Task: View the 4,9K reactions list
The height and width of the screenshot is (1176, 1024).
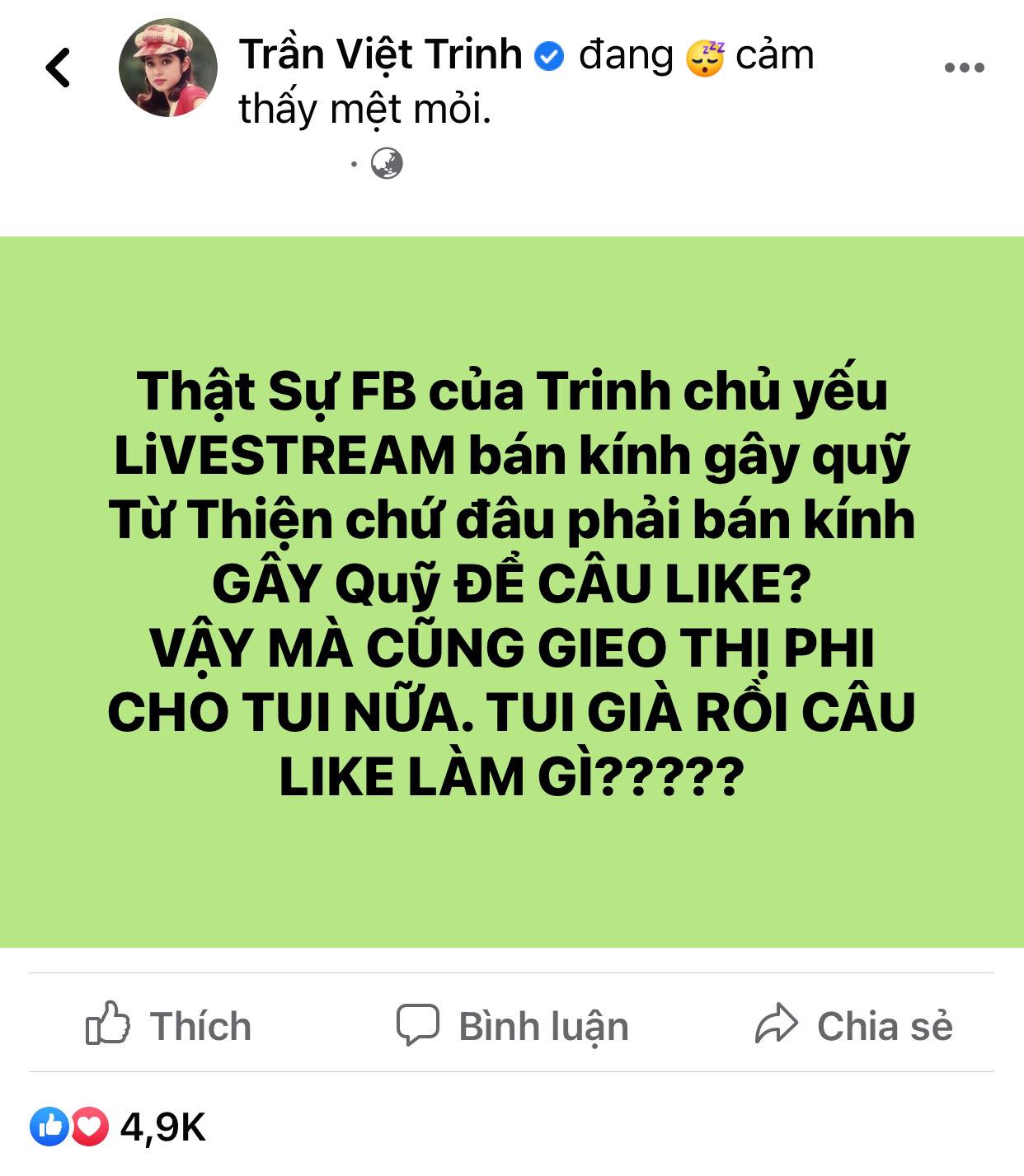Action: pos(118,1127)
